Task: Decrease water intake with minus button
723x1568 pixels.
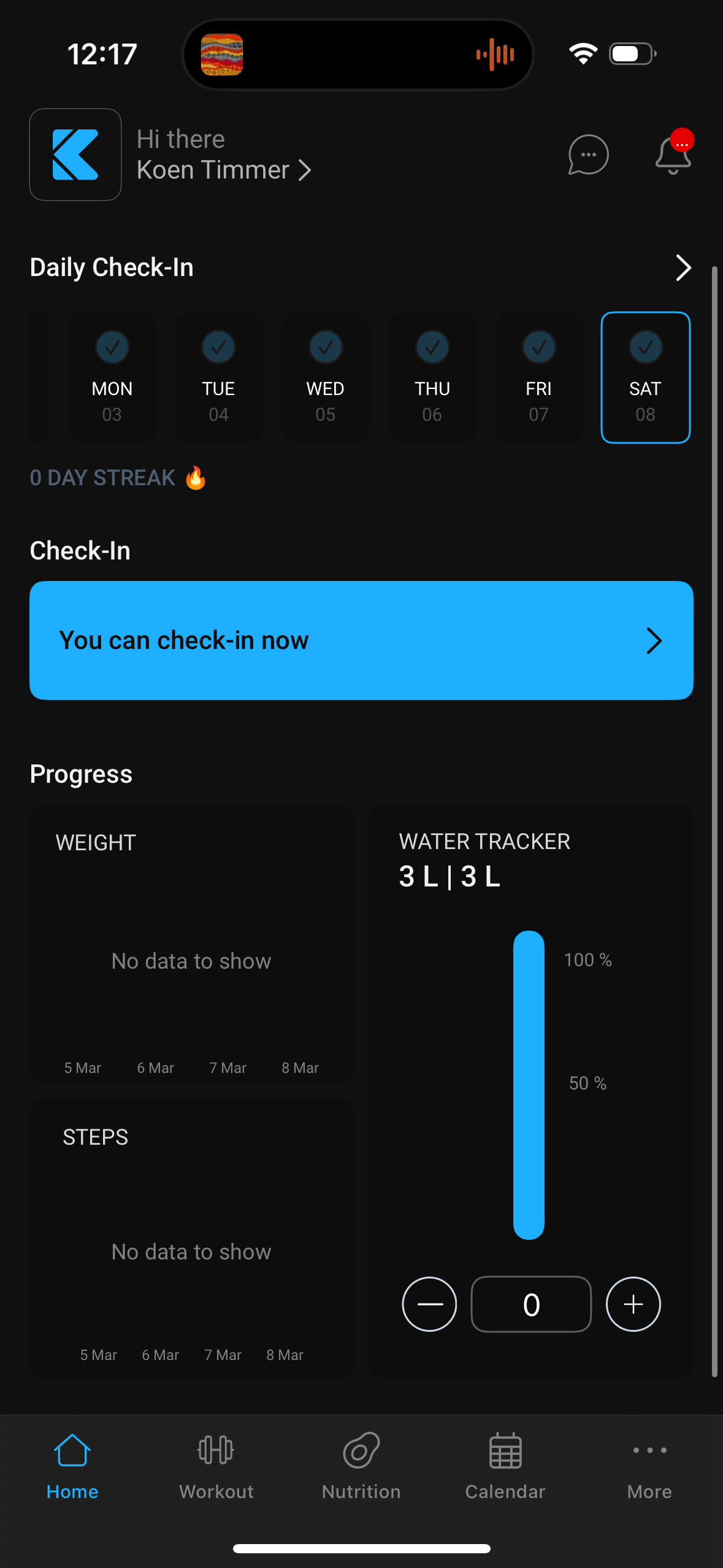Action: [x=429, y=1304]
